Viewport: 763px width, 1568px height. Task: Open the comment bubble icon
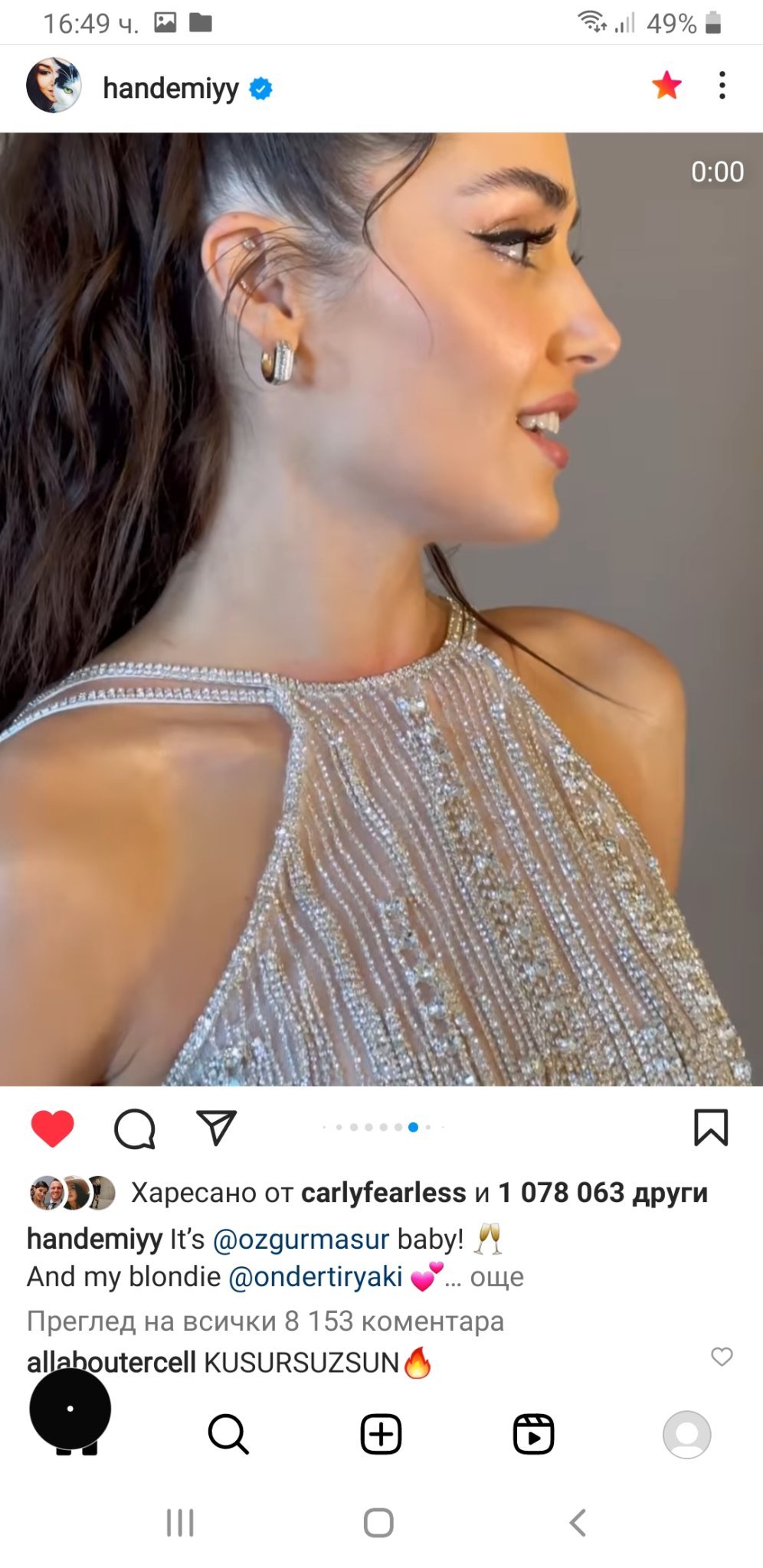[135, 1129]
